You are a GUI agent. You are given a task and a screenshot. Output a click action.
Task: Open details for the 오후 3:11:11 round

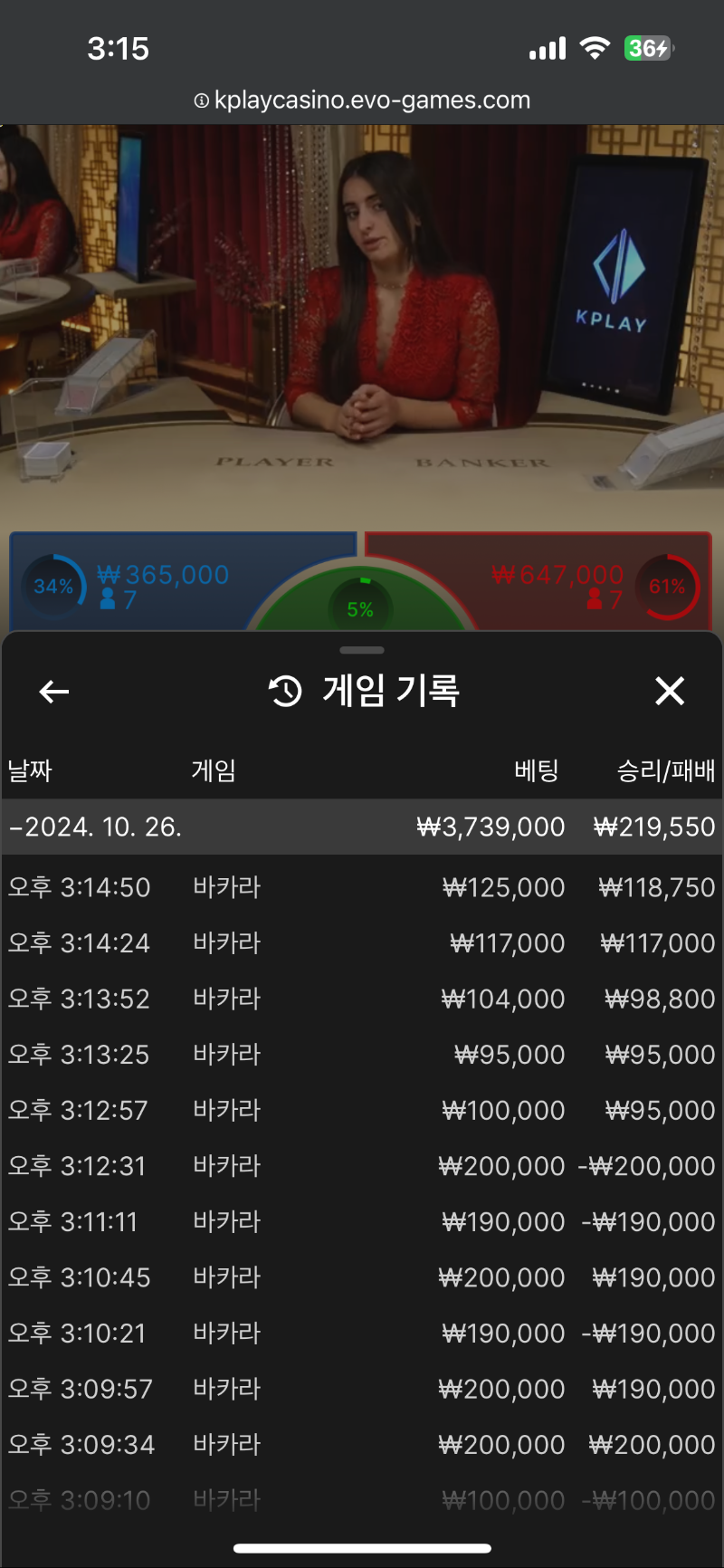(362, 1222)
